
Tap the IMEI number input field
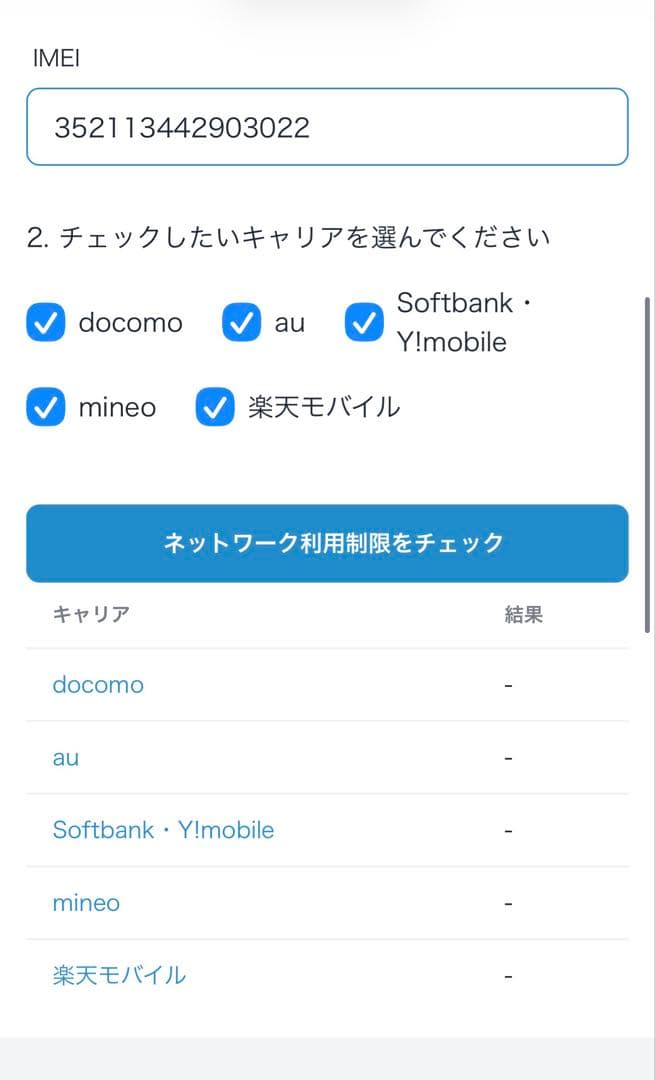point(327,127)
